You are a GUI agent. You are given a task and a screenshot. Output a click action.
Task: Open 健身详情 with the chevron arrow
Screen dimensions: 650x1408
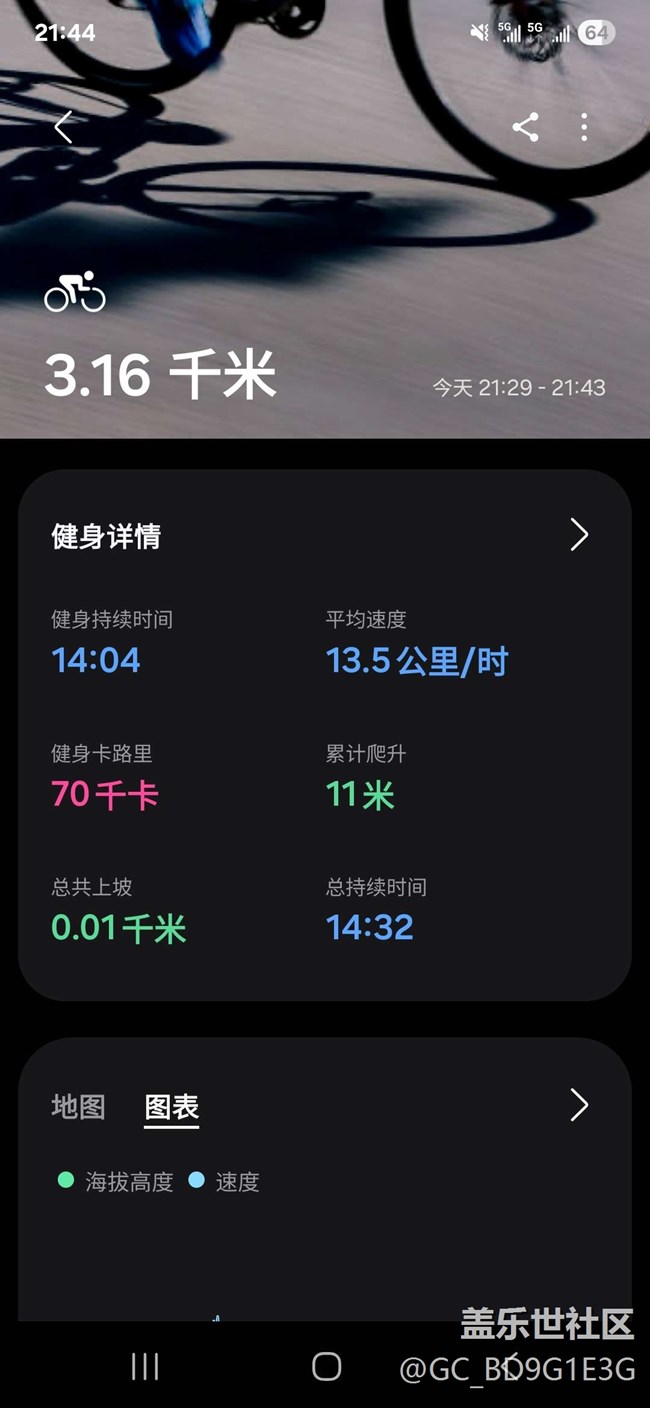579,535
